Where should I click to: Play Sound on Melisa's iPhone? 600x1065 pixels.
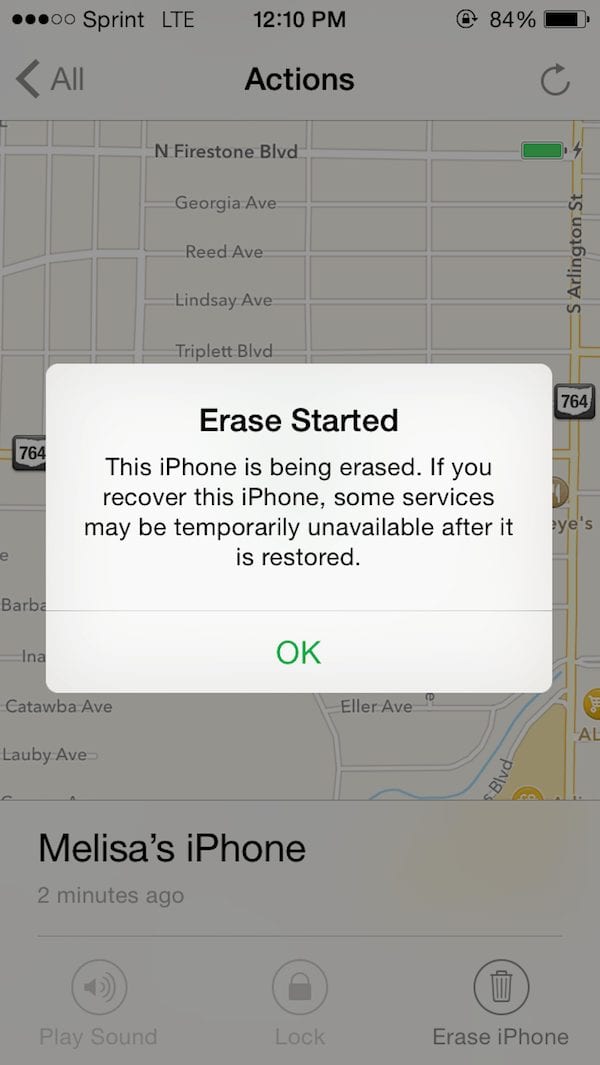coord(99,1003)
